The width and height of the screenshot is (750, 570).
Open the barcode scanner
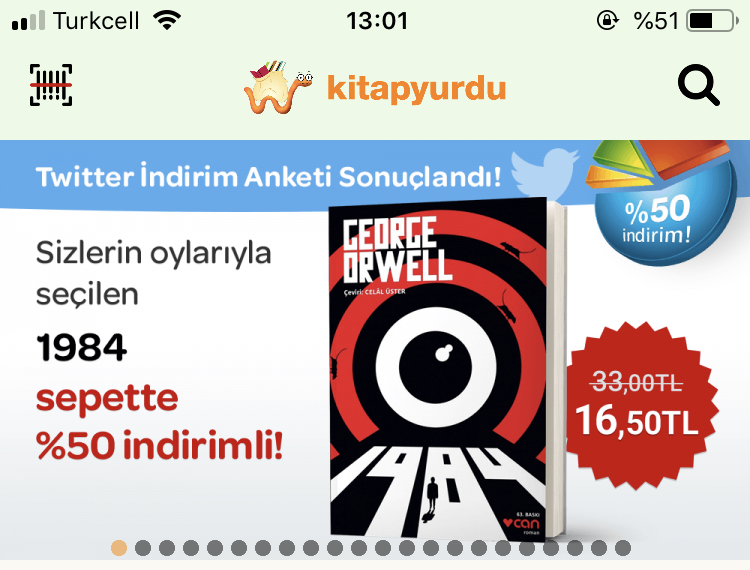click(51, 86)
